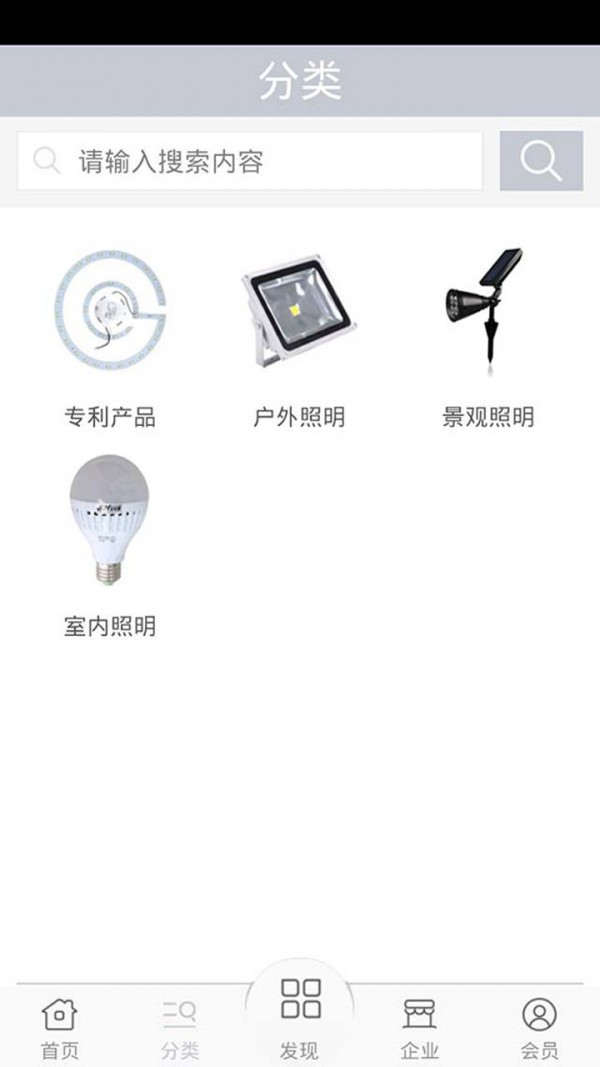Open the 企业 tab
The height and width of the screenshot is (1067, 600).
pos(420,1028)
